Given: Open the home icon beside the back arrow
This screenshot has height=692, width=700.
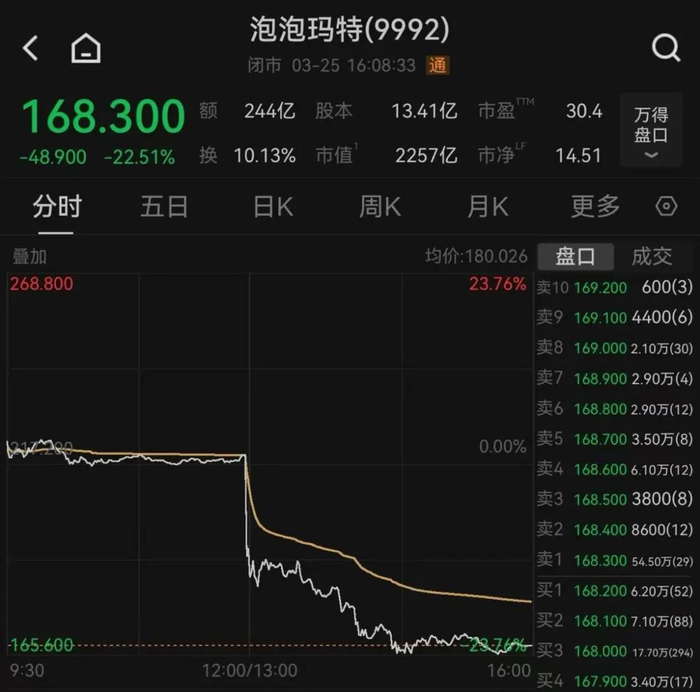Looking at the screenshot, I should (x=86, y=47).
